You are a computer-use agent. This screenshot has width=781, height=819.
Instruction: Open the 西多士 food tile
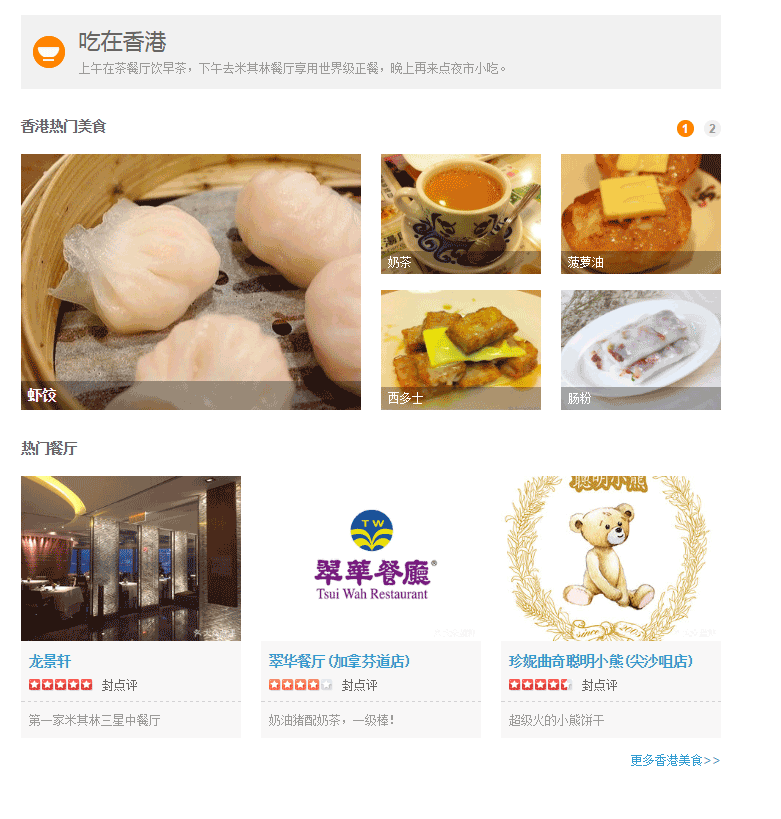[x=460, y=349]
